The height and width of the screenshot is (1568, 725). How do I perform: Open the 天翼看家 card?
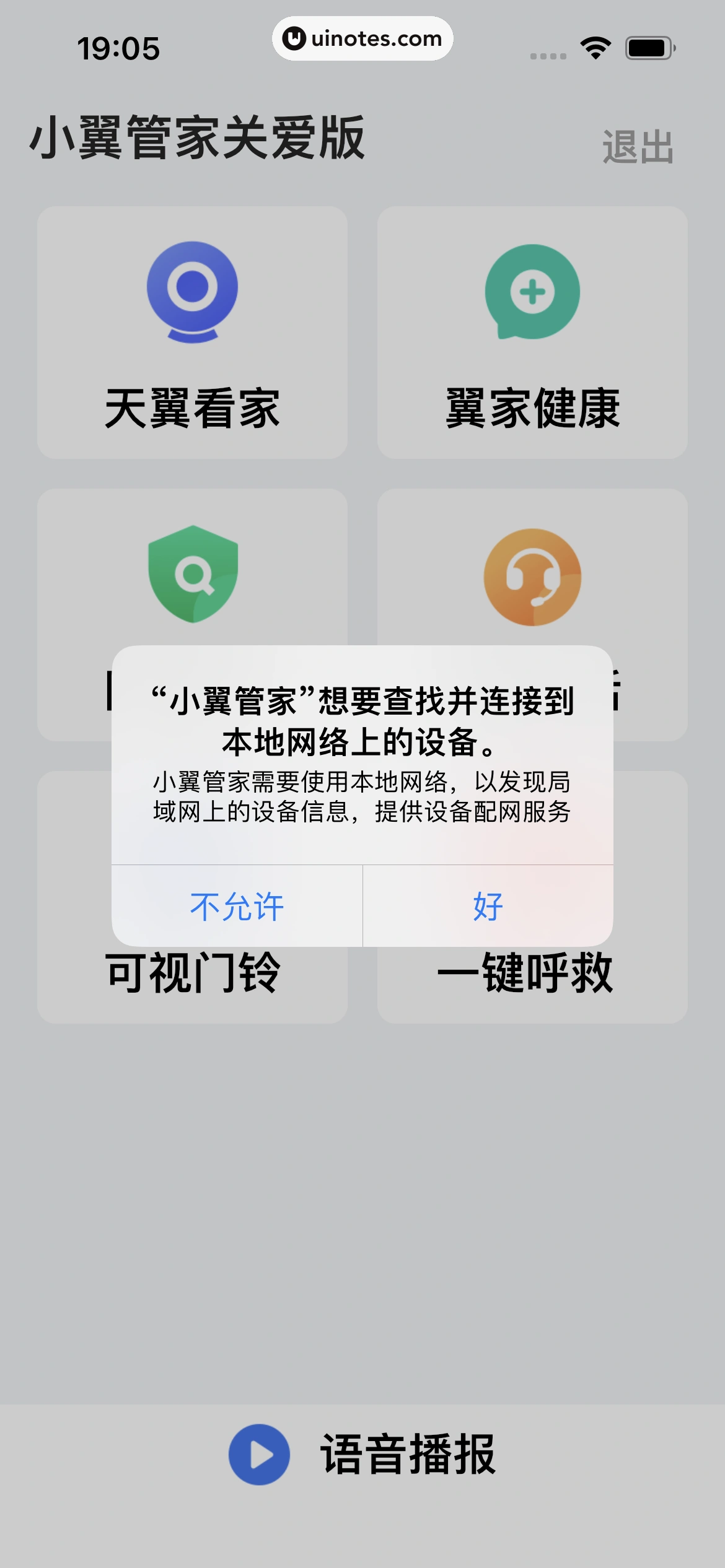(192, 333)
